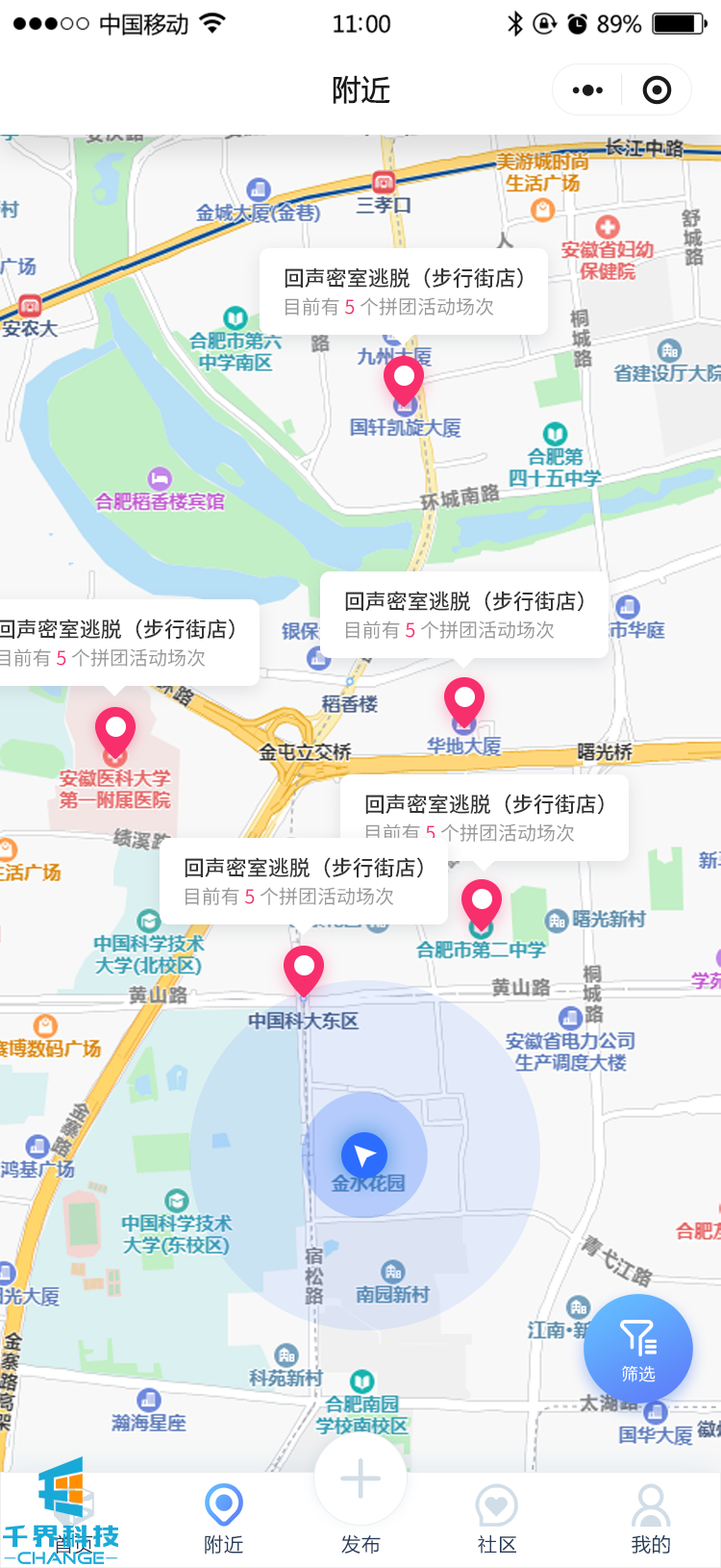Open the 回声密室逃脱 callout above 华地大厦

464,615
